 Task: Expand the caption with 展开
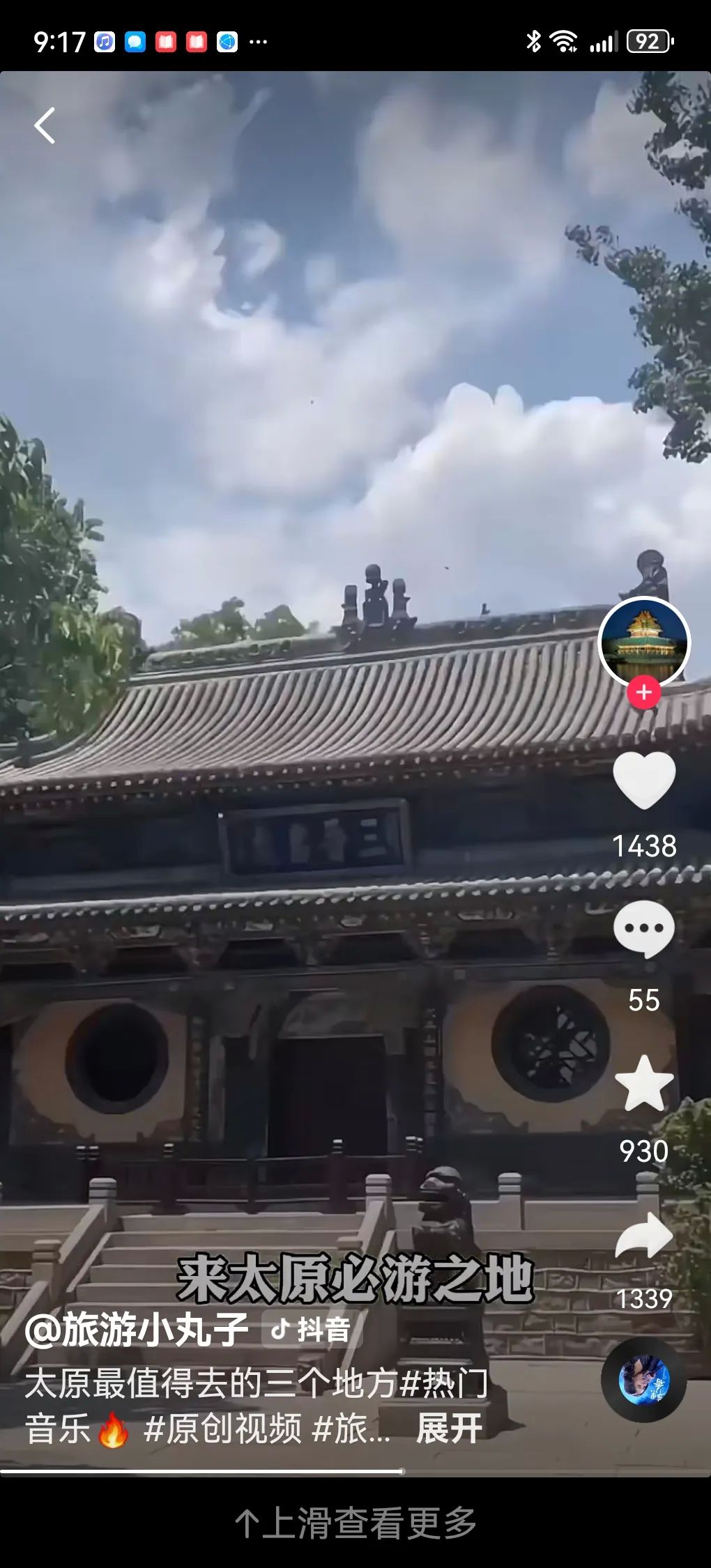[449, 1429]
